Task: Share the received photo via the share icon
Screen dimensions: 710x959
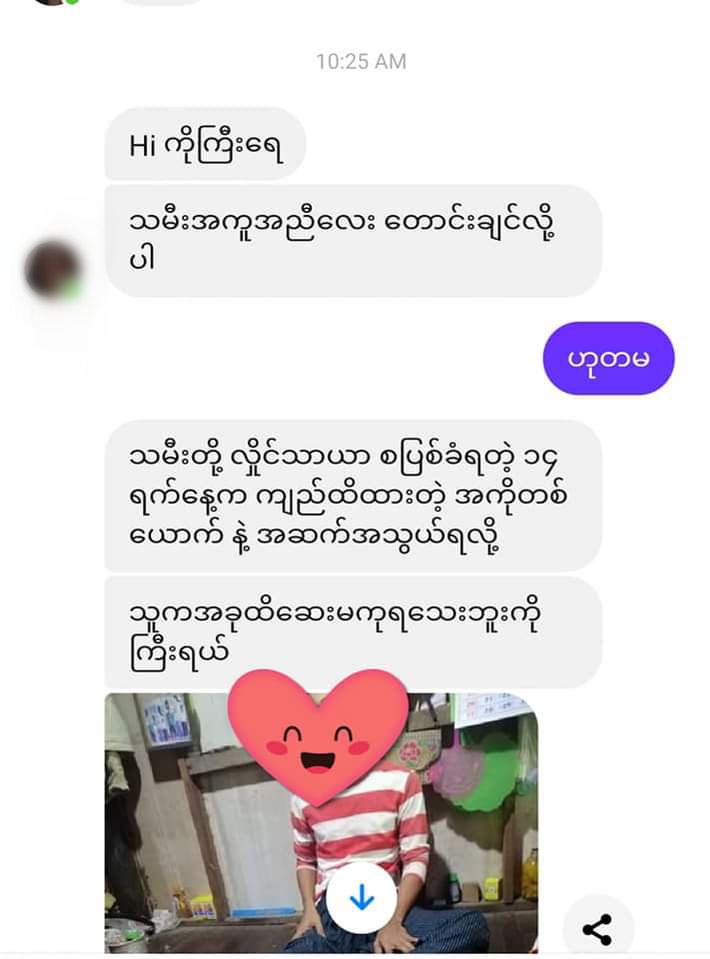Action: [597, 930]
